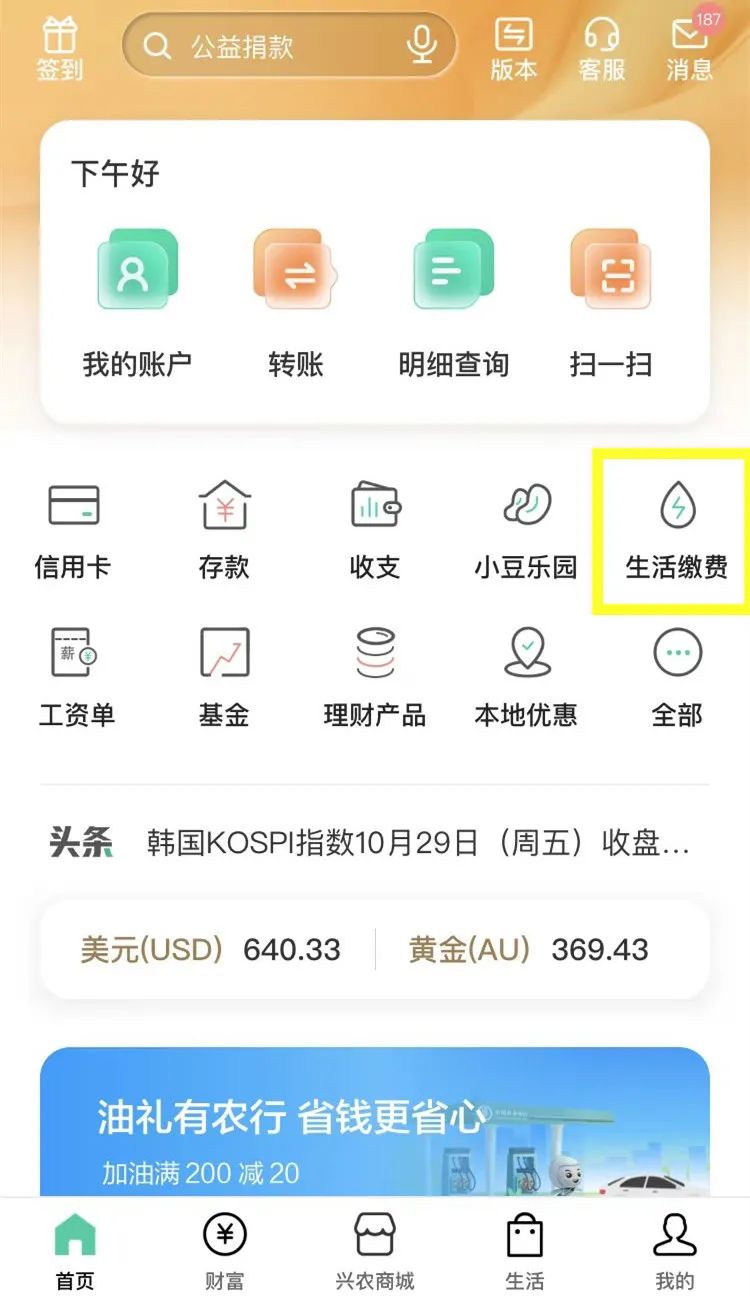The width and height of the screenshot is (750, 1296).
Task: Open the 消息 inbox
Action: click(x=690, y=49)
